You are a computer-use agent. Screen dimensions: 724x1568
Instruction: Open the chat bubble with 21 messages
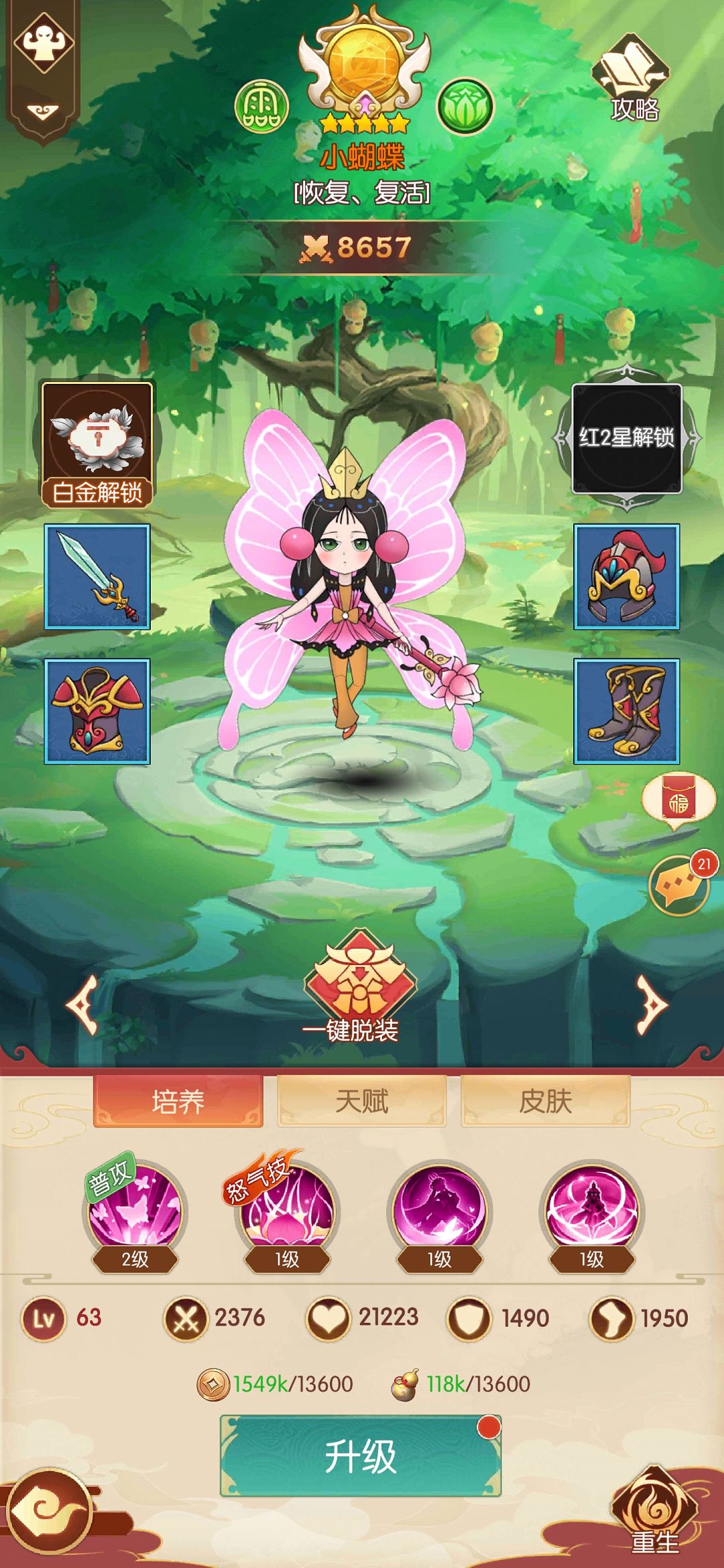(x=680, y=885)
